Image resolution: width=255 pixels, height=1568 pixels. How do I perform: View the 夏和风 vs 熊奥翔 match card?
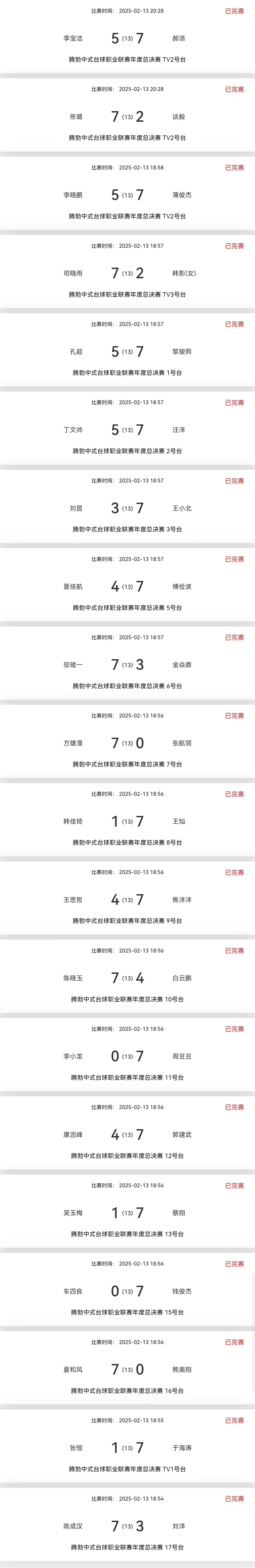[x=127, y=1370]
